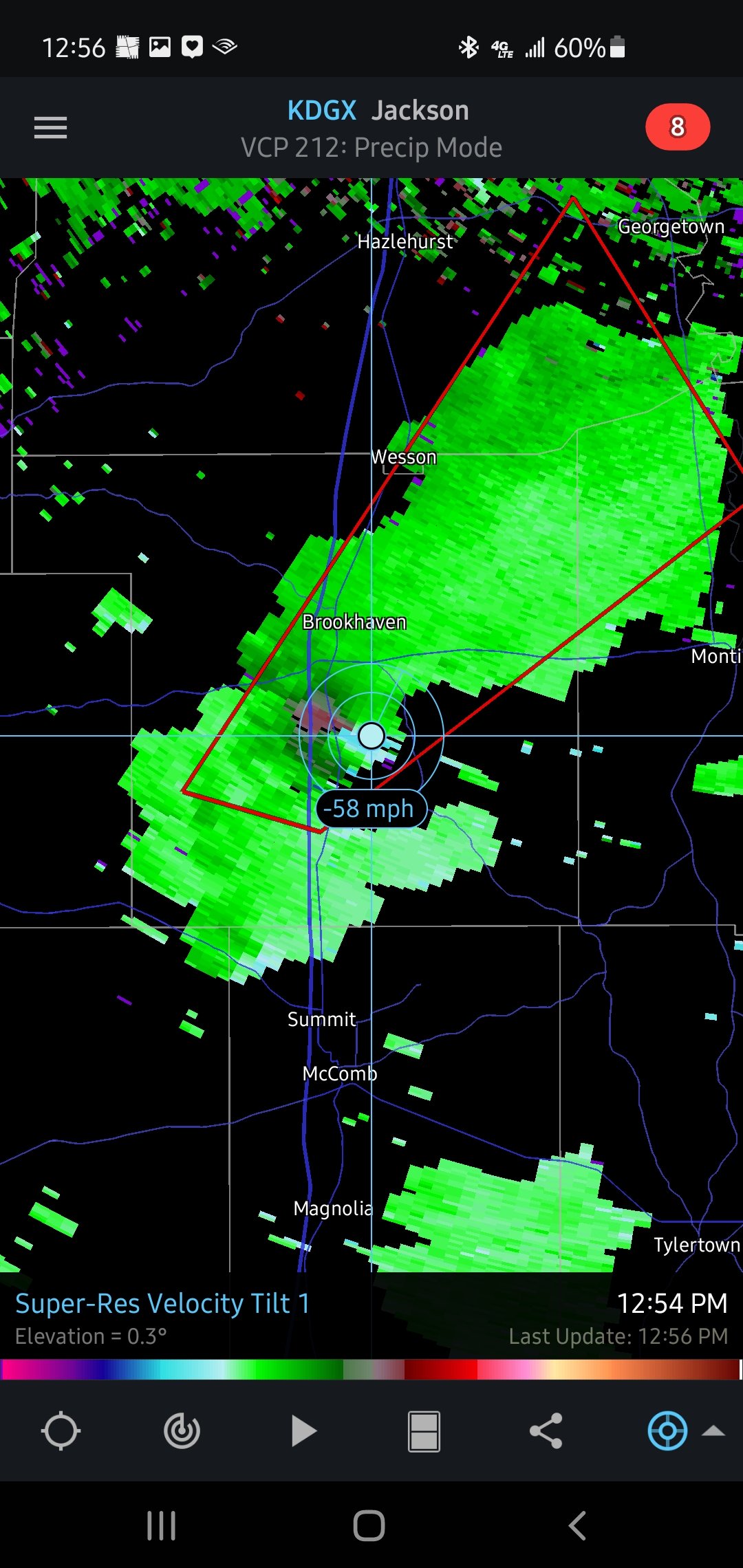The width and height of the screenshot is (743, 1568).
Task: Open the split panel view
Action: point(424,1431)
